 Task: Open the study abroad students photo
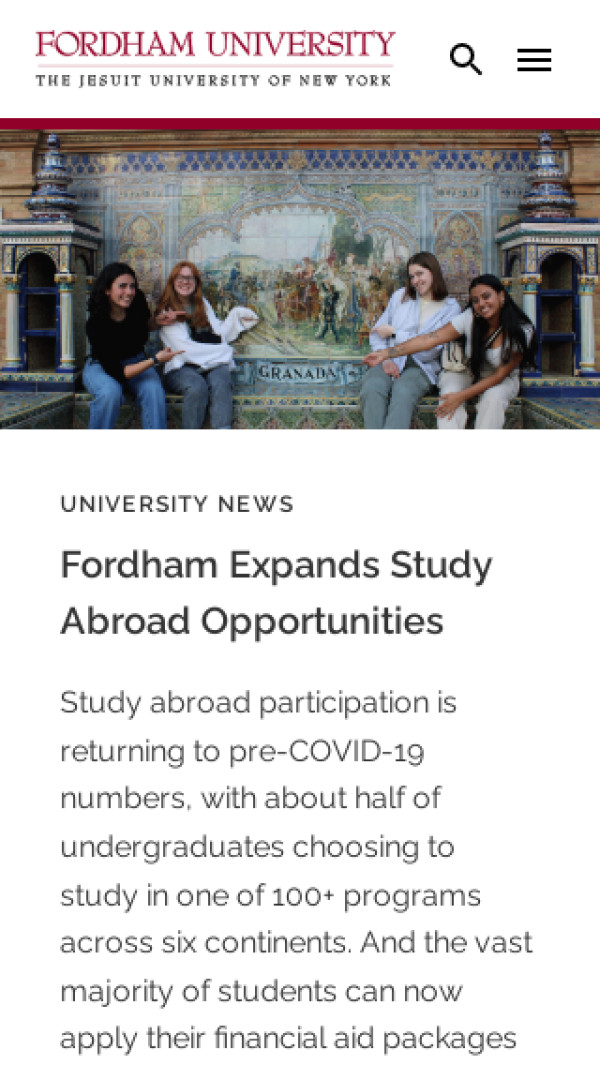300,280
